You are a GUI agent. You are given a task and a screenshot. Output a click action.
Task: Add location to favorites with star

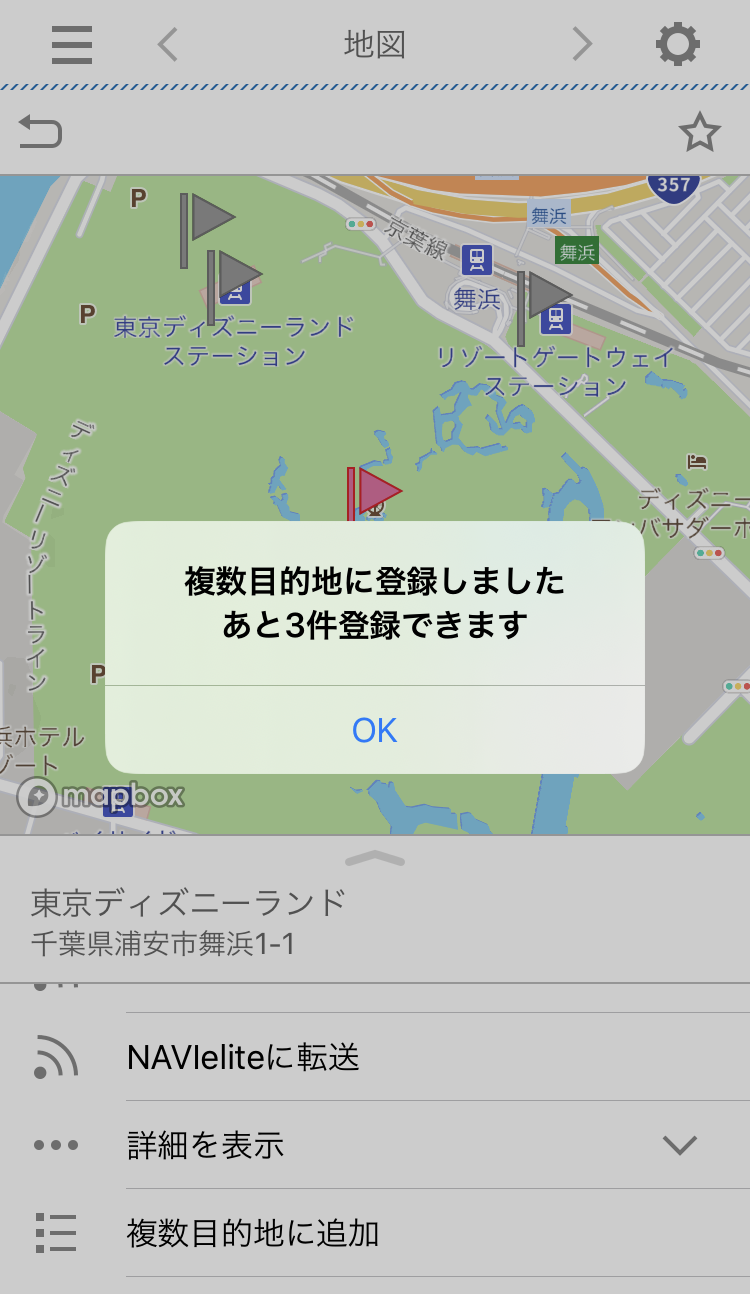[699, 132]
